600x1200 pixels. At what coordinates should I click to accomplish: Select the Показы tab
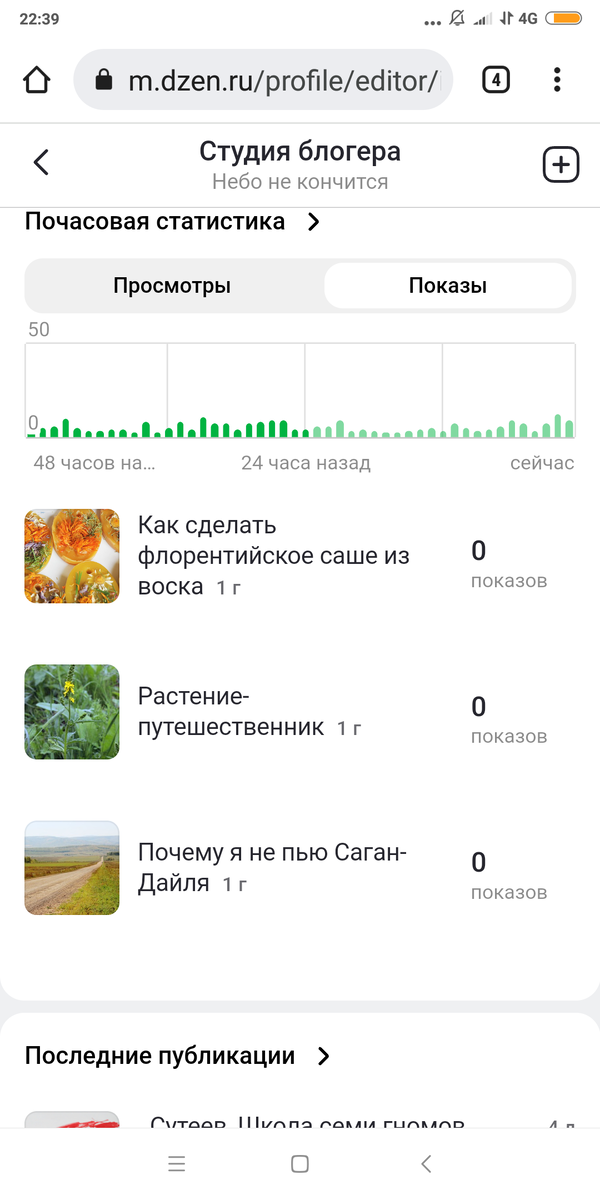click(x=447, y=286)
